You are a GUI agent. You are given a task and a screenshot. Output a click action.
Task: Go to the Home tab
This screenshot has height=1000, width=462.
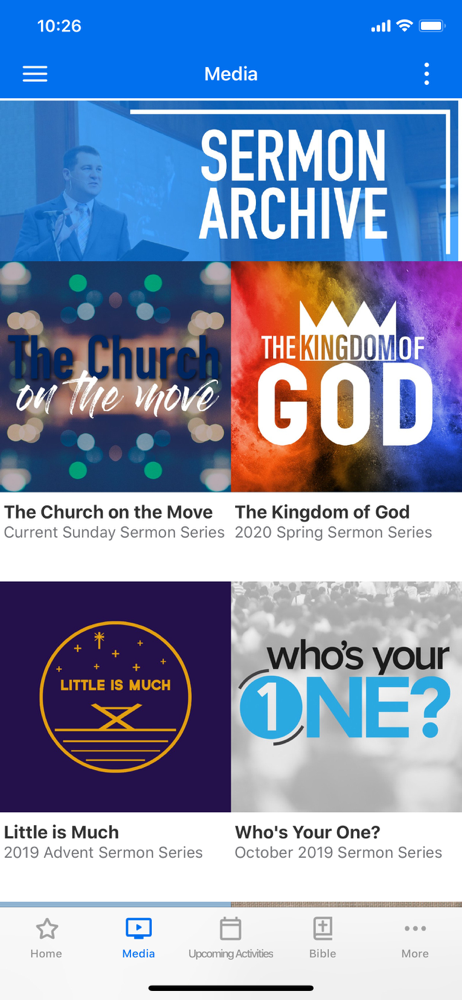[x=47, y=939]
